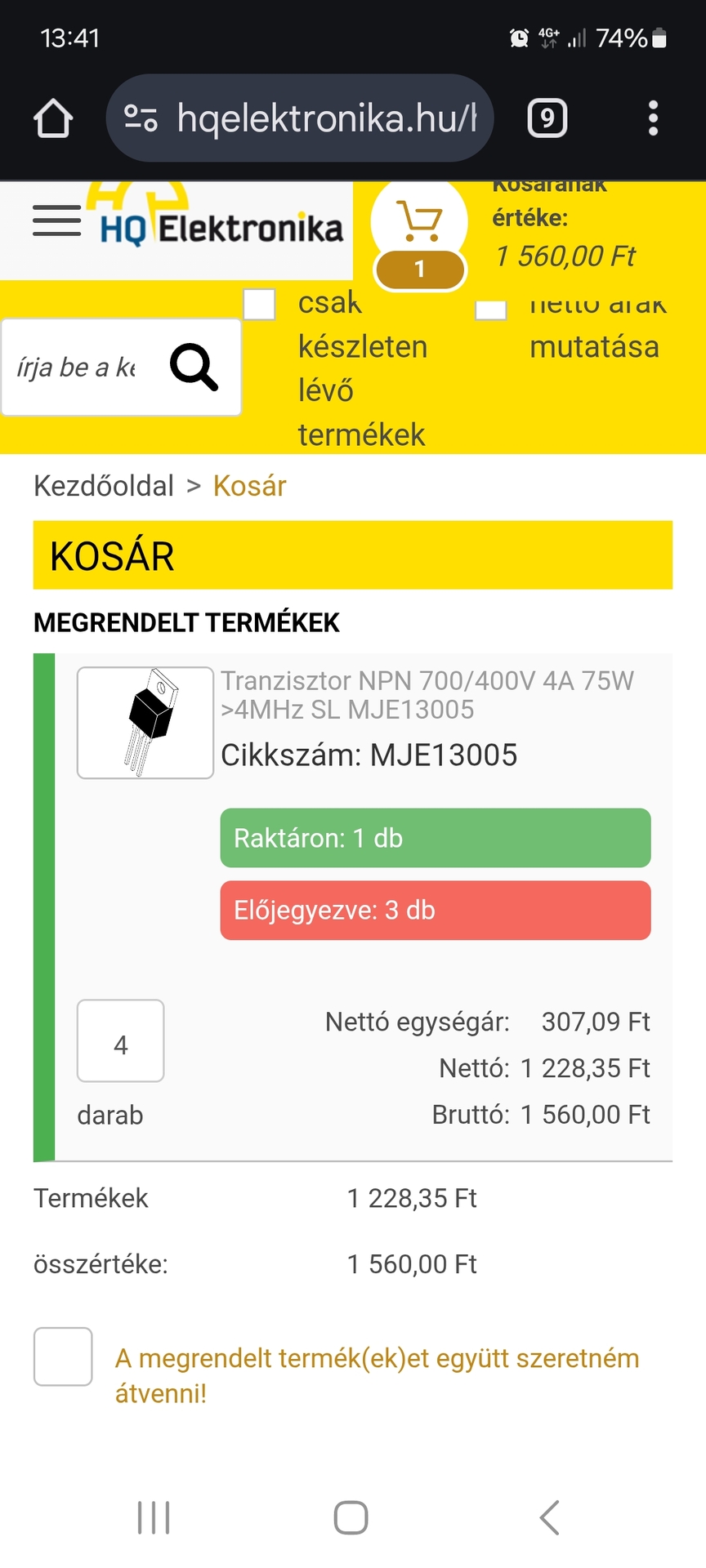
Task: Open the MJE13005 transistor product image
Action: (145, 722)
